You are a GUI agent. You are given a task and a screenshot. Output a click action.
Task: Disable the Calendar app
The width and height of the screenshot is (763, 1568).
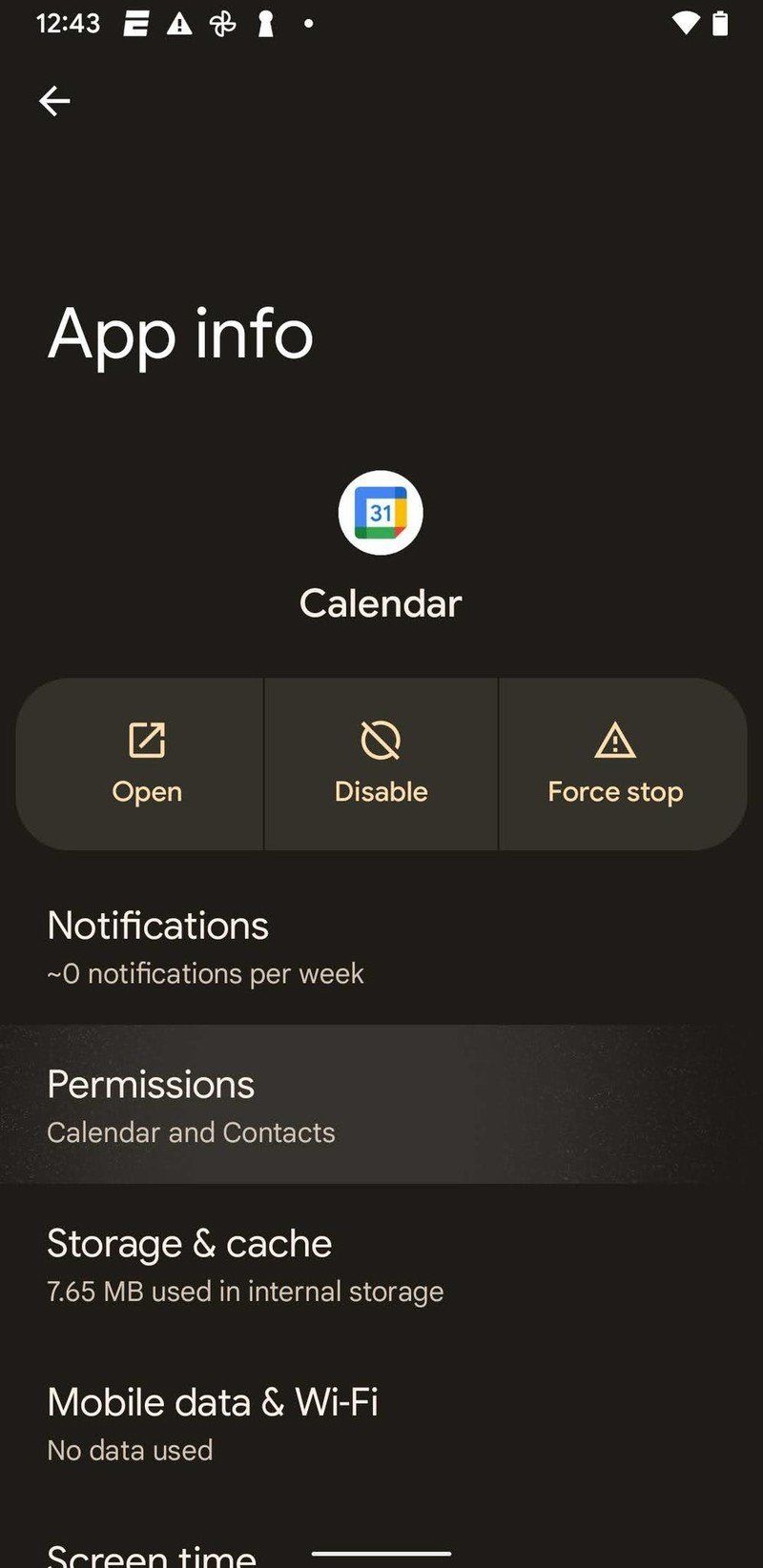click(x=381, y=764)
